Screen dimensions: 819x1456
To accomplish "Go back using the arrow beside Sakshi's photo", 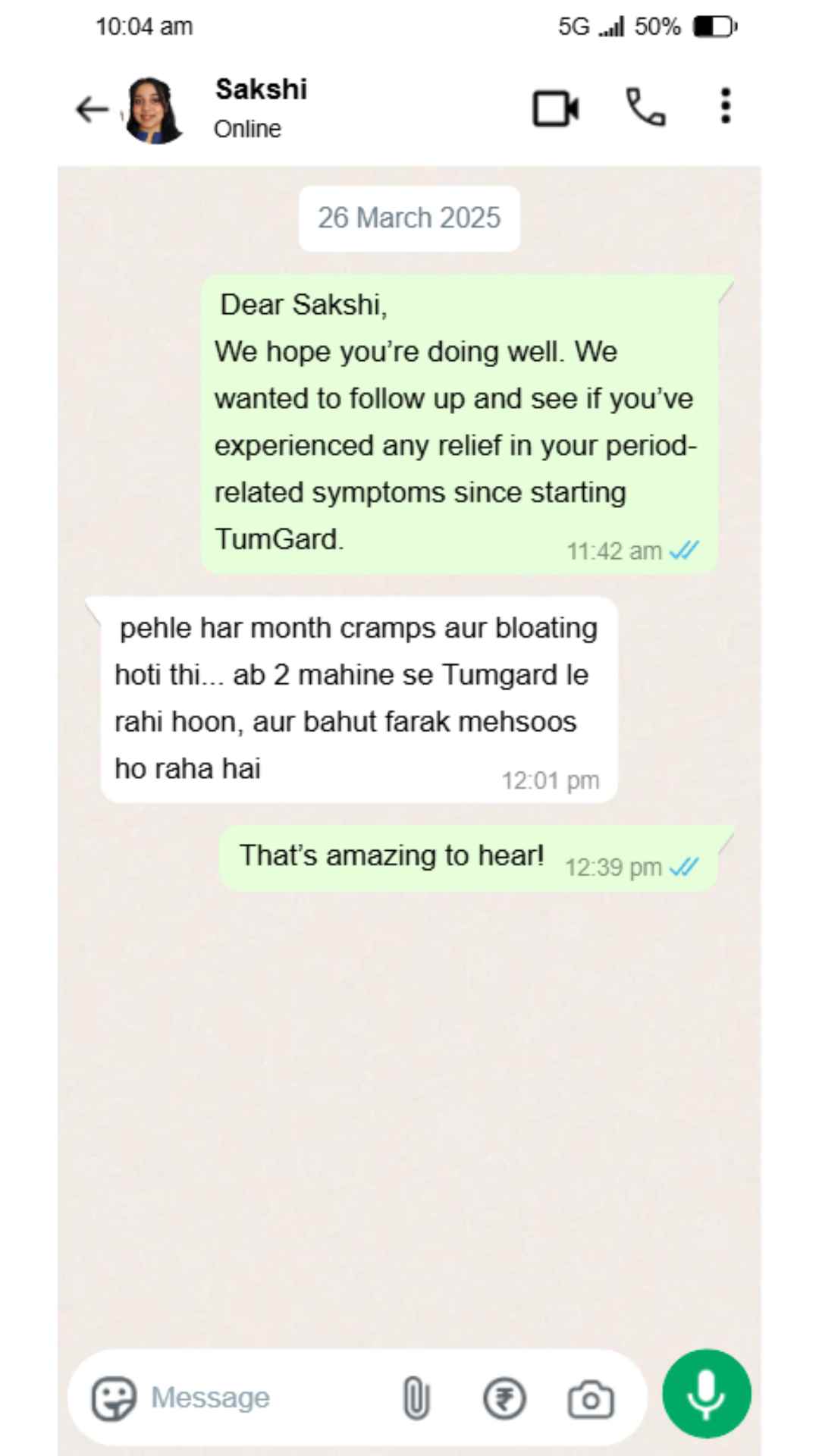I will tap(92, 110).
